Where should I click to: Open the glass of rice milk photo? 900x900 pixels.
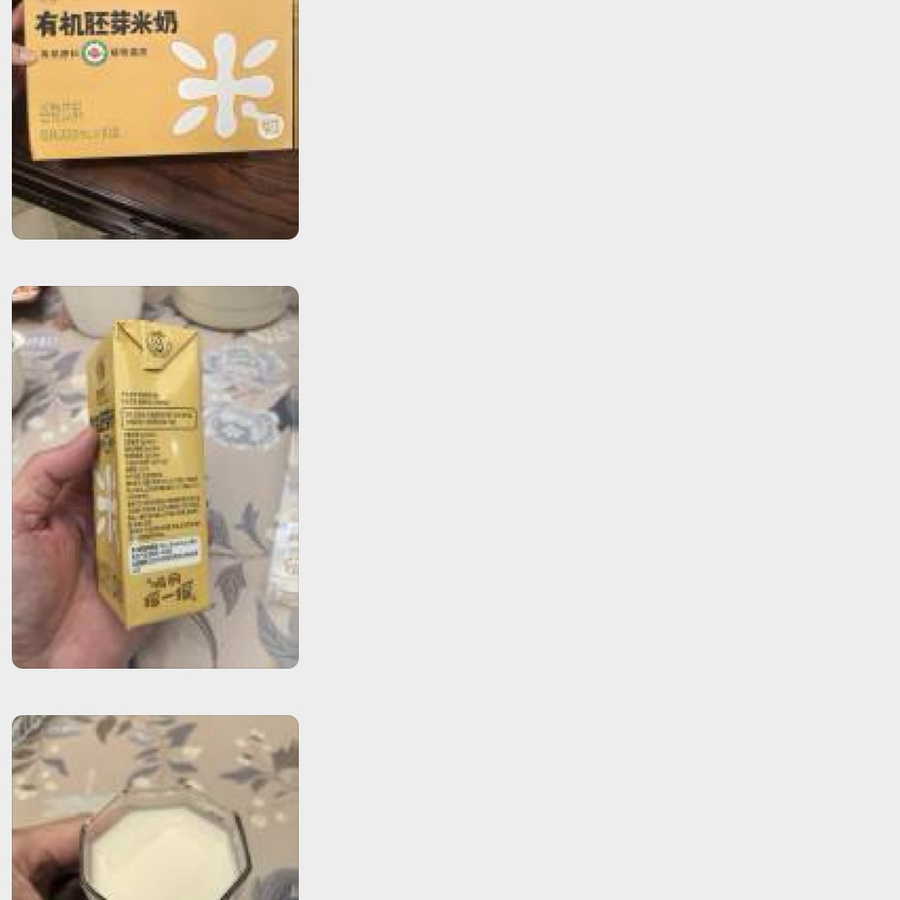(155, 807)
